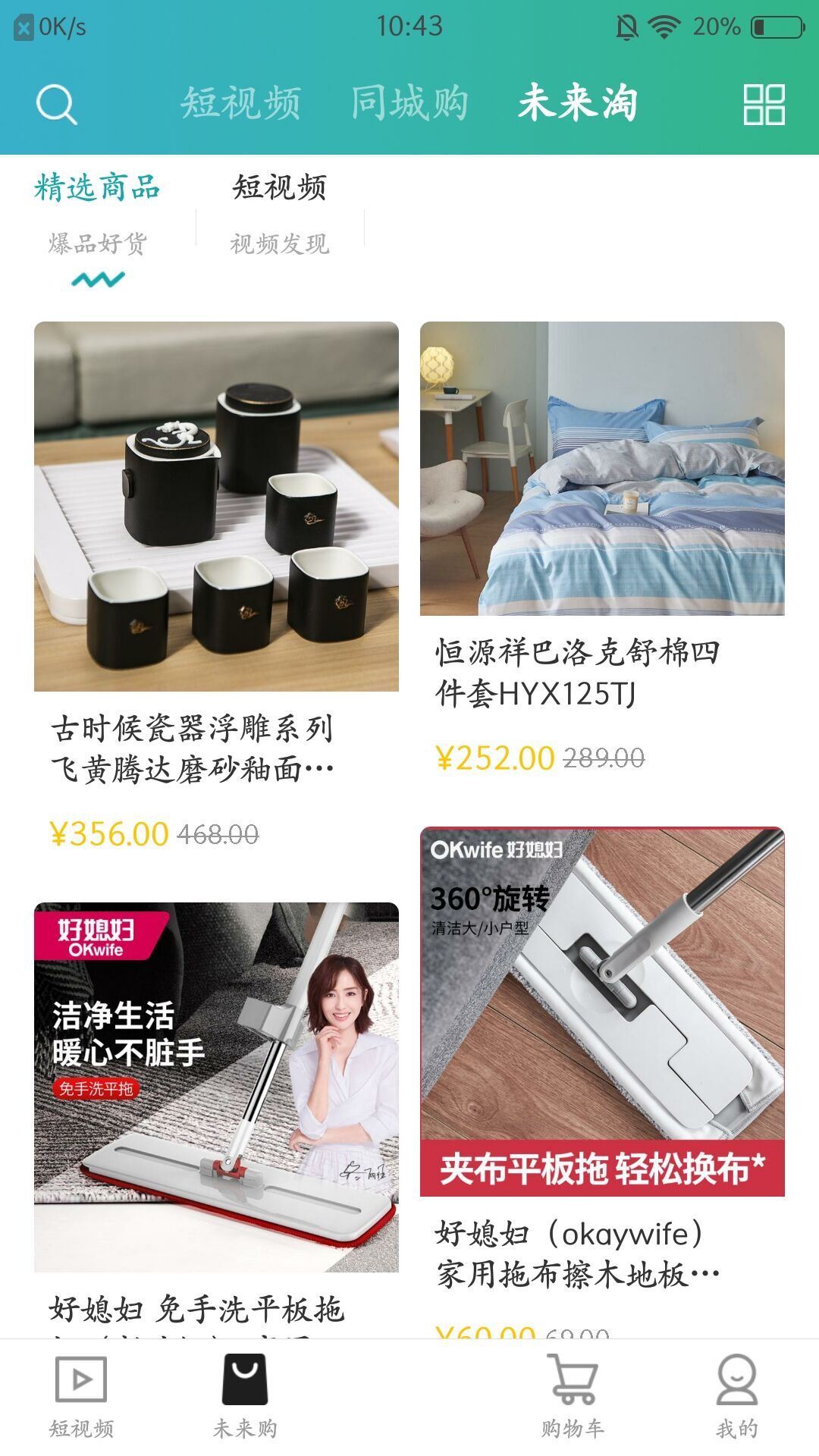The width and height of the screenshot is (819, 1456).
Task: View the black tea set product thumbnail
Action: coord(217,507)
